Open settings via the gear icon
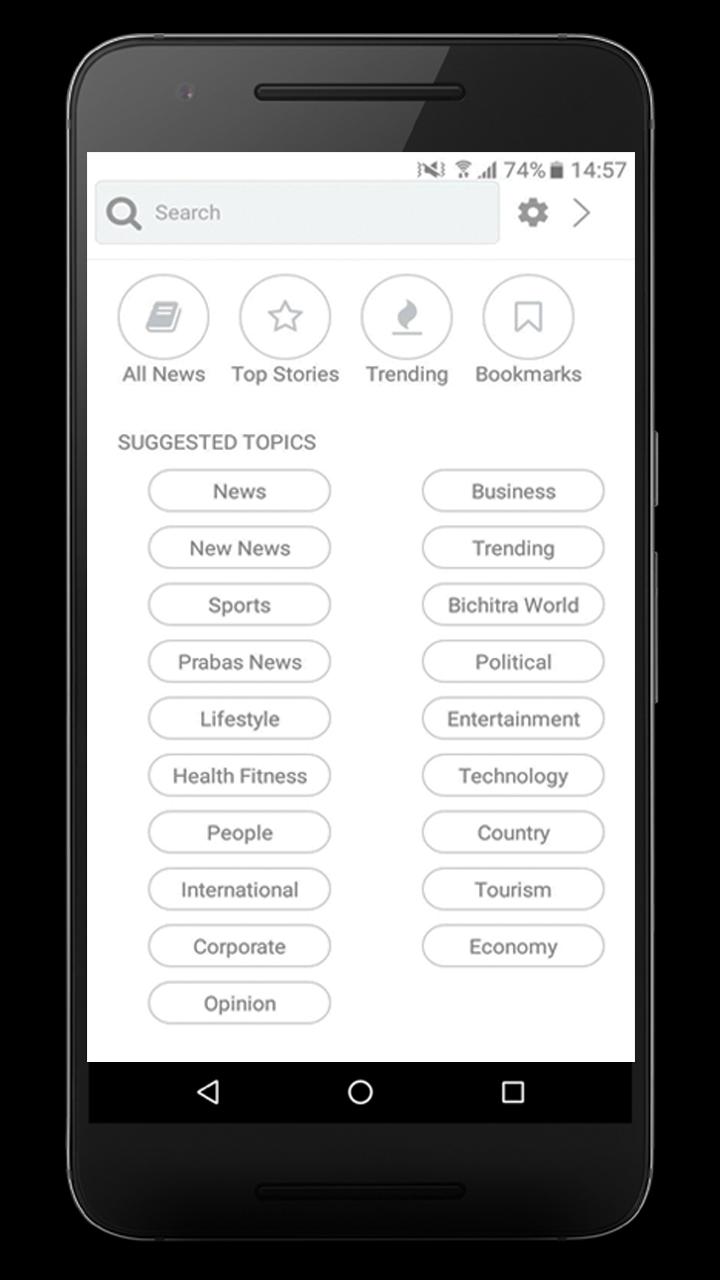This screenshot has width=720, height=1280. point(533,212)
